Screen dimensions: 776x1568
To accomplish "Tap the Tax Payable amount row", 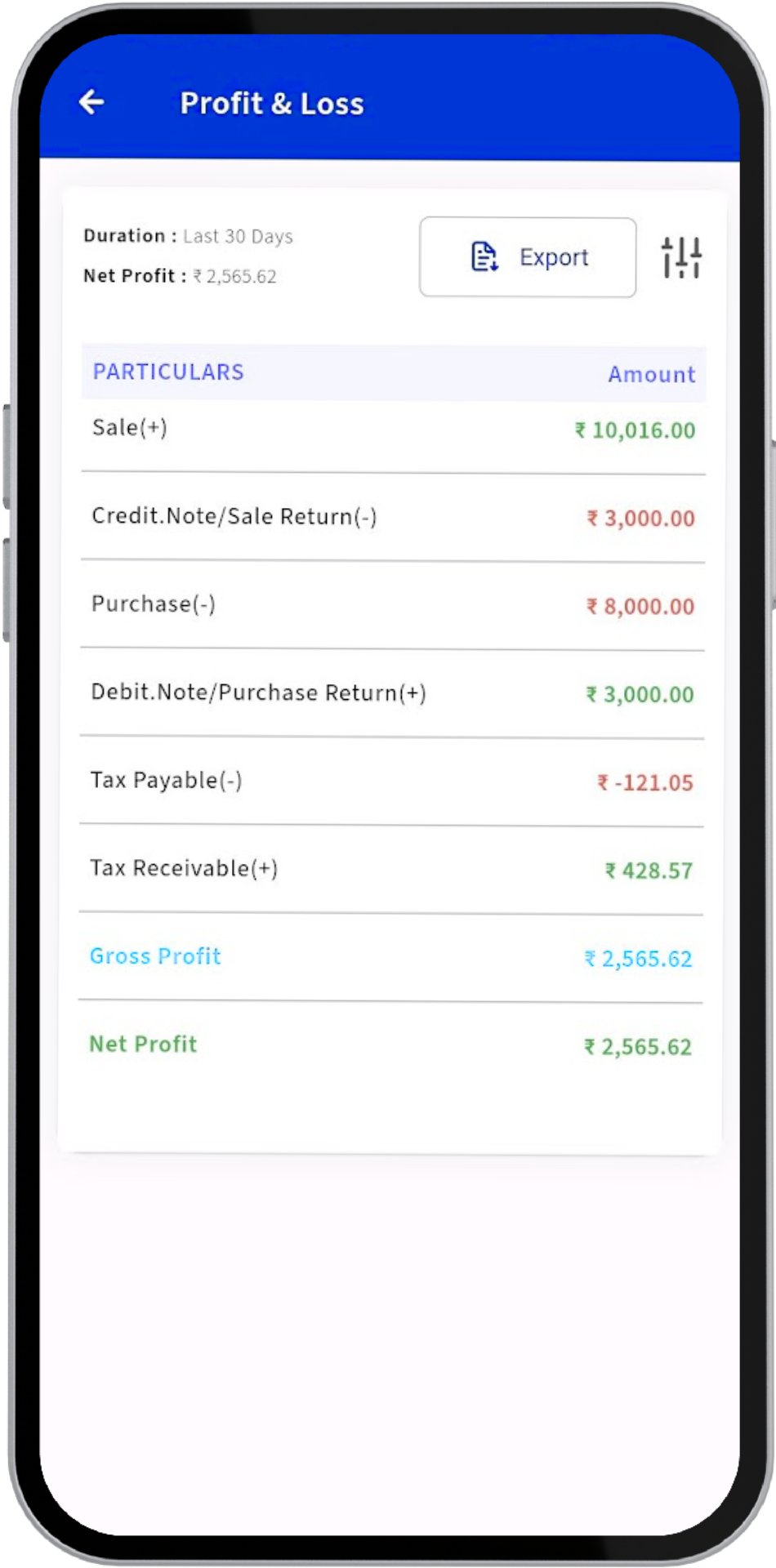I will 392,782.
